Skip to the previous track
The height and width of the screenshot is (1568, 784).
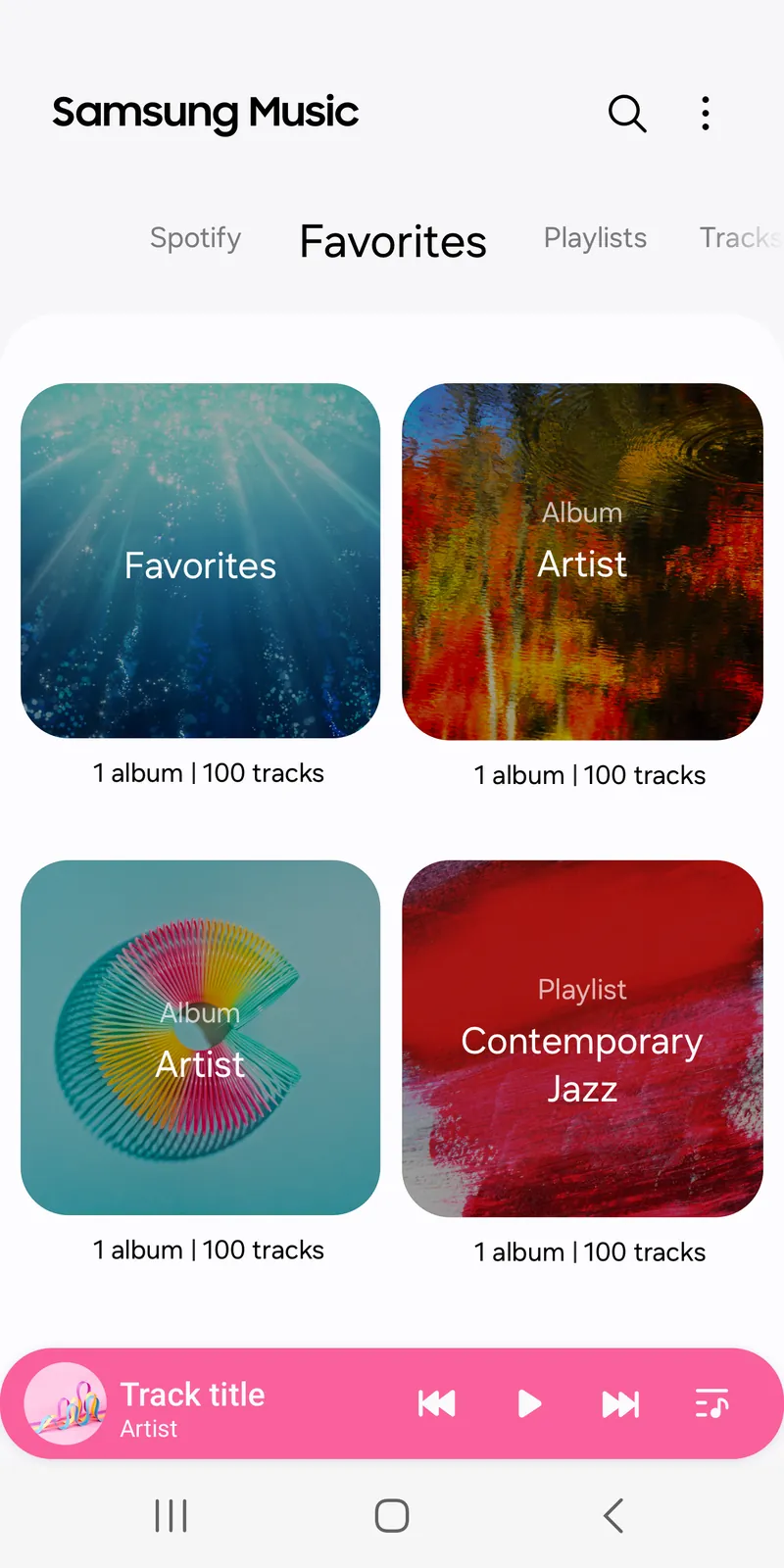[436, 1403]
